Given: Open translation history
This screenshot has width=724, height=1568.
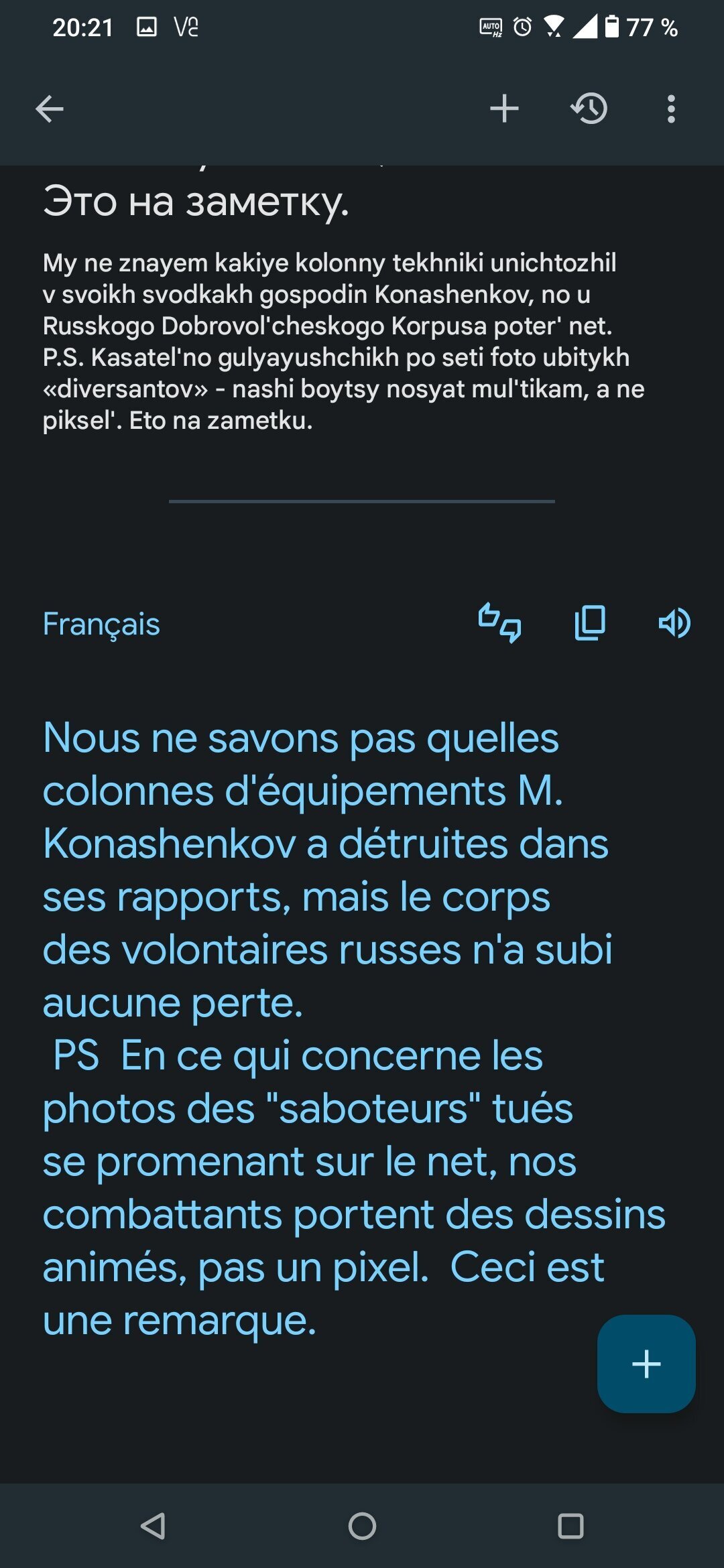Looking at the screenshot, I should click(x=589, y=109).
